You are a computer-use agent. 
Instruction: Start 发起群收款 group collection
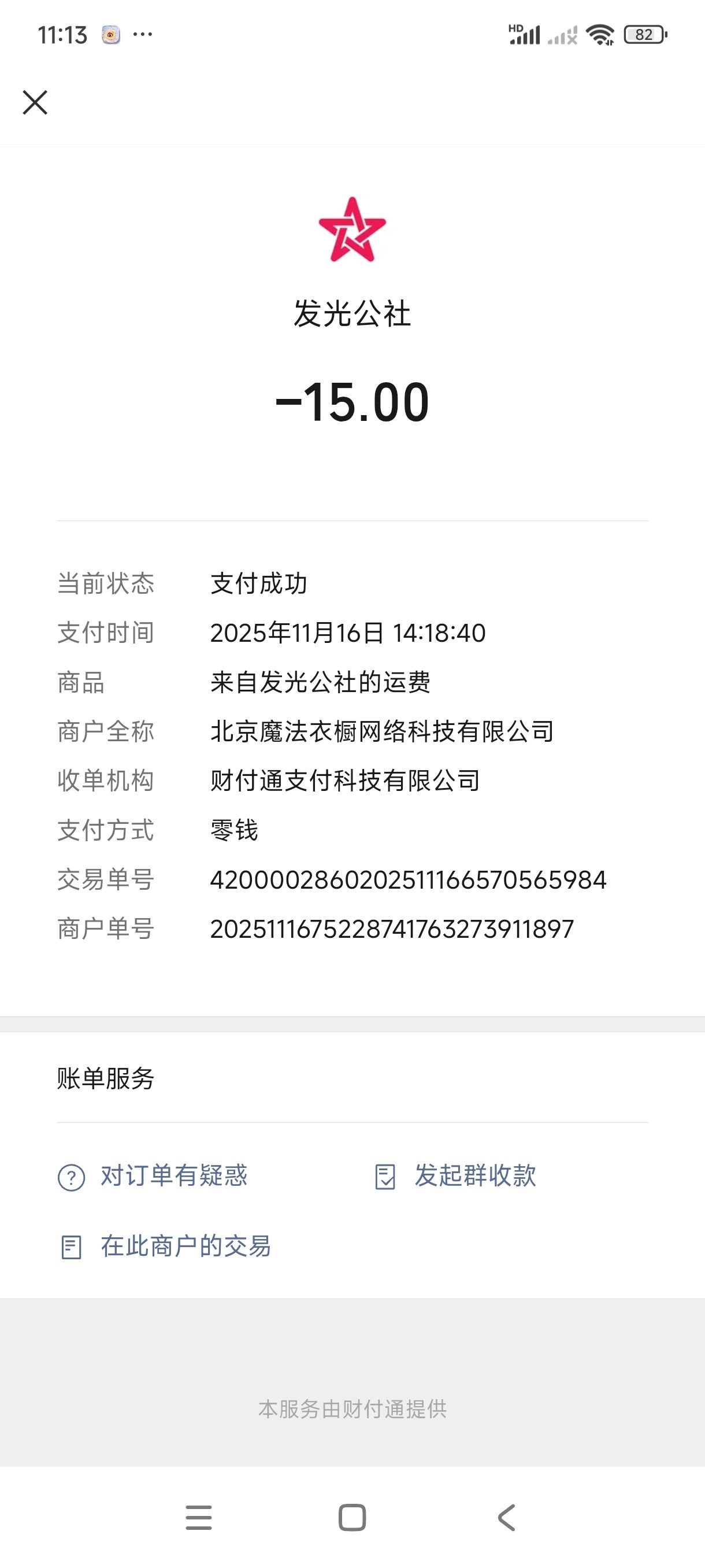click(474, 1175)
